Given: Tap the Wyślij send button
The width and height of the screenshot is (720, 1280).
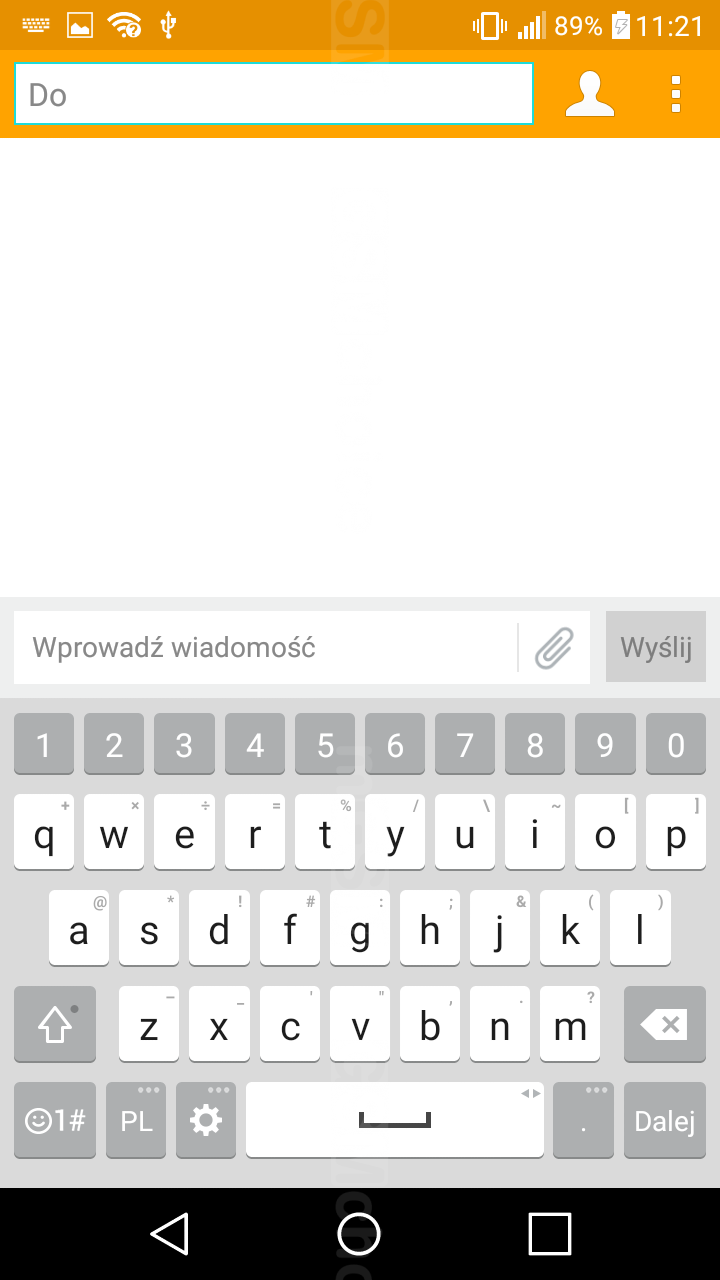Looking at the screenshot, I should [656, 648].
